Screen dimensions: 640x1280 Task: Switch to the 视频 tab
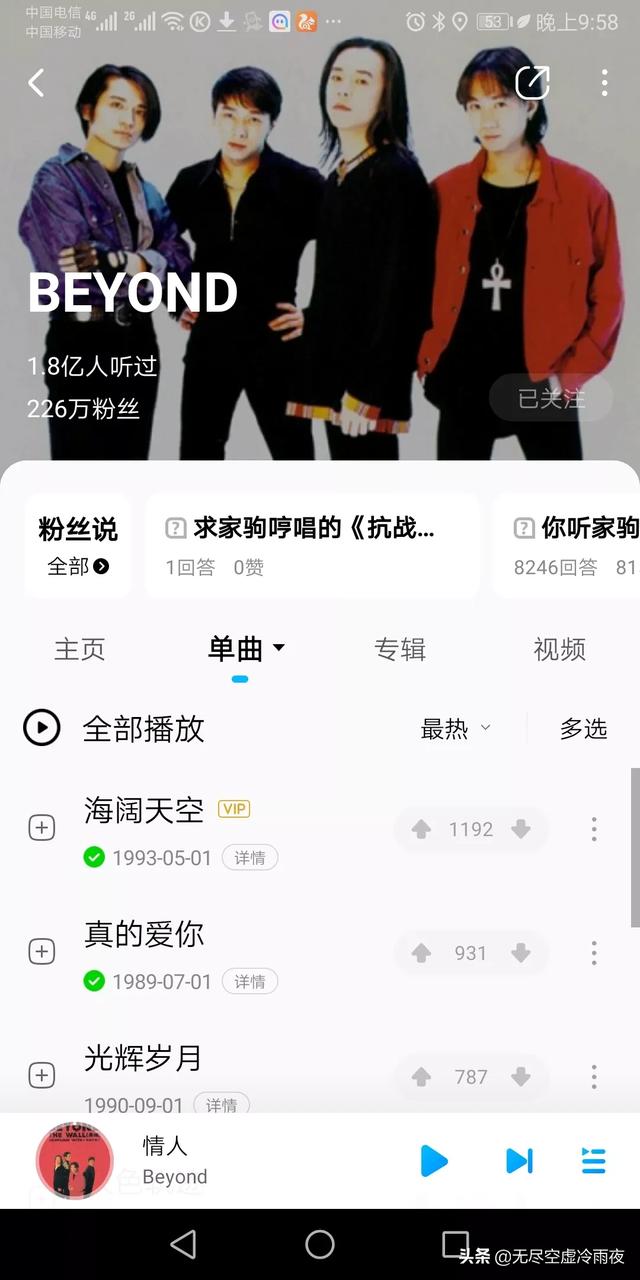pyautogui.click(x=560, y=649)
